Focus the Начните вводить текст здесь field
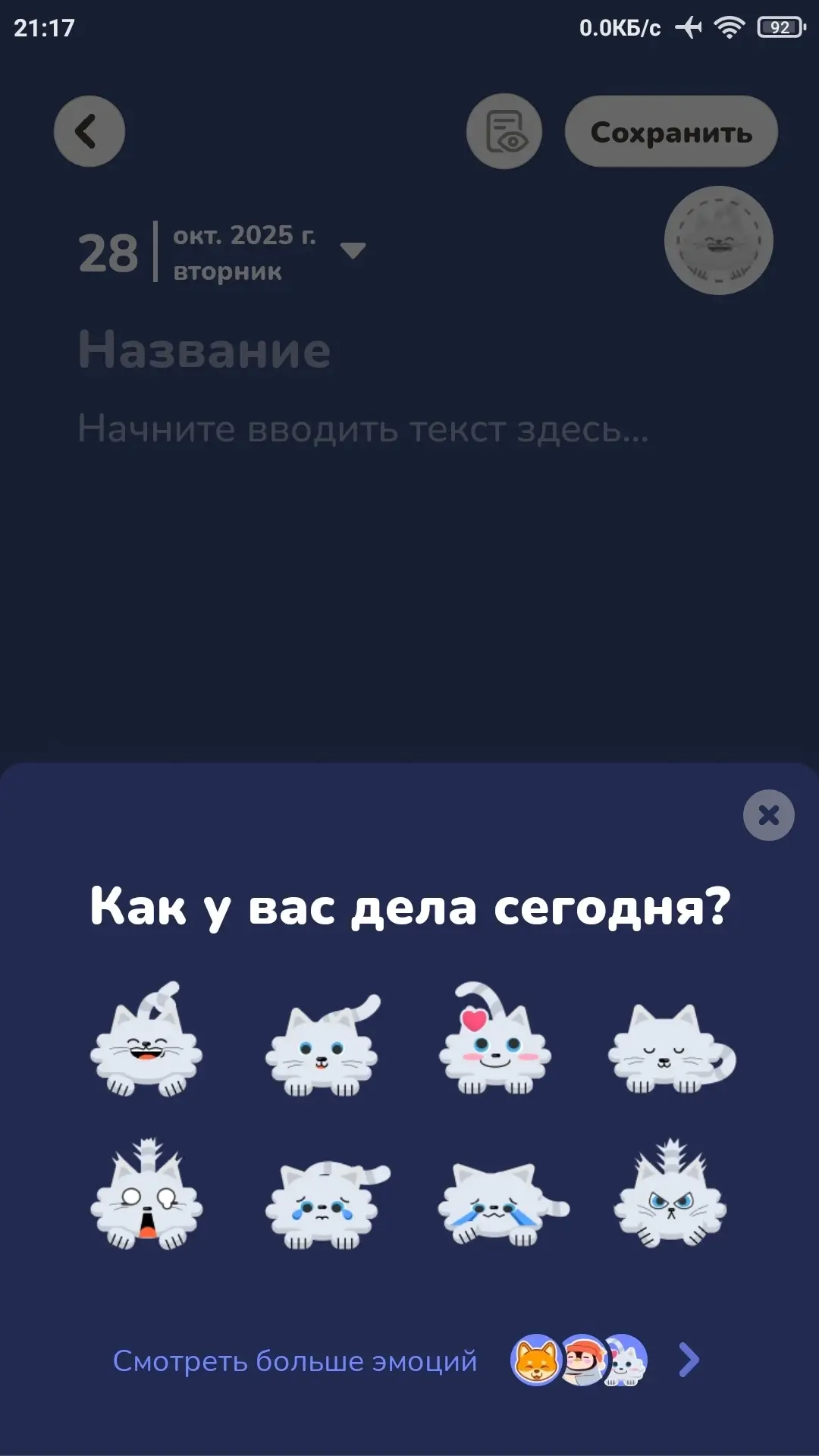The width and height of the screenshot is (819, 1456). tap(362, 429)
